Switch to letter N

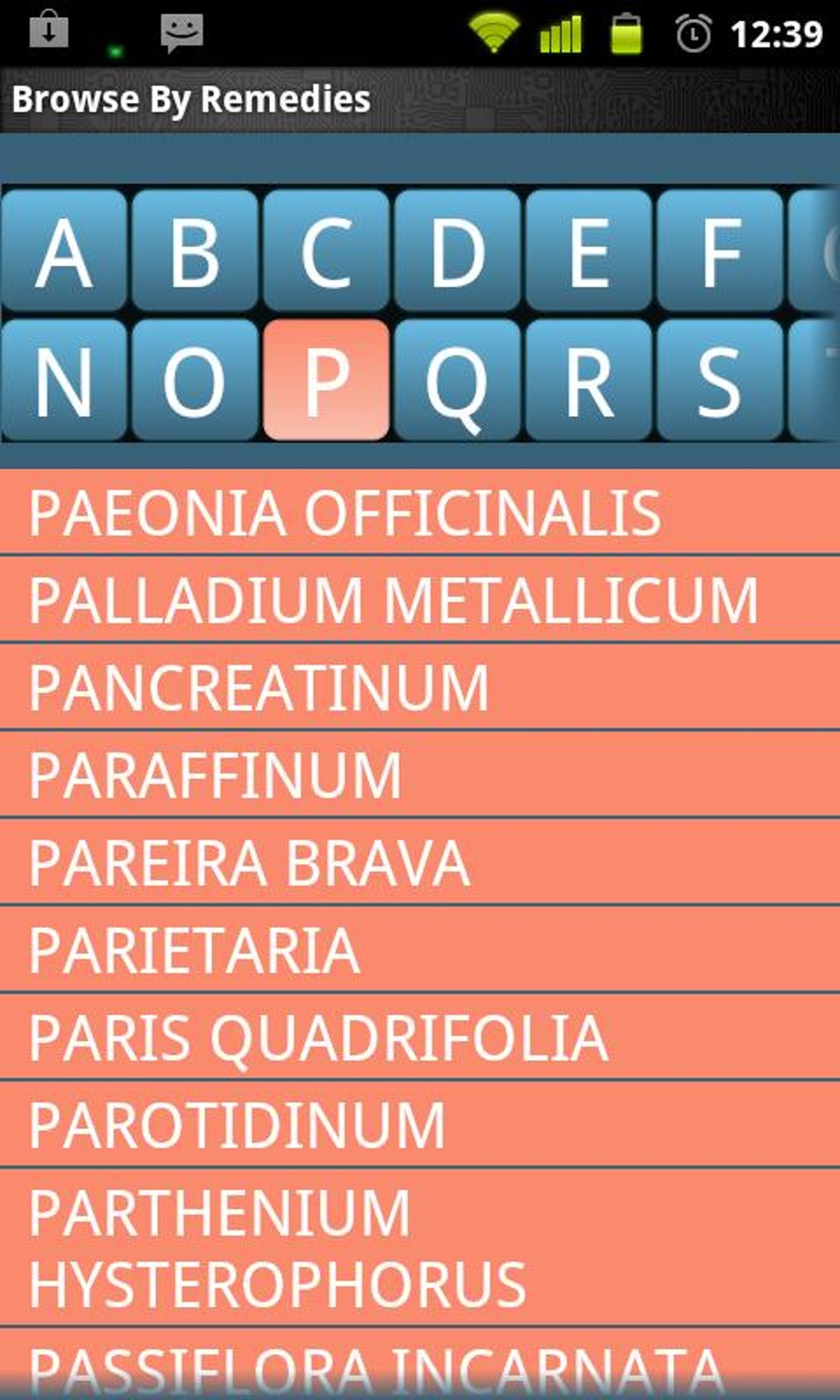point(64,380)
